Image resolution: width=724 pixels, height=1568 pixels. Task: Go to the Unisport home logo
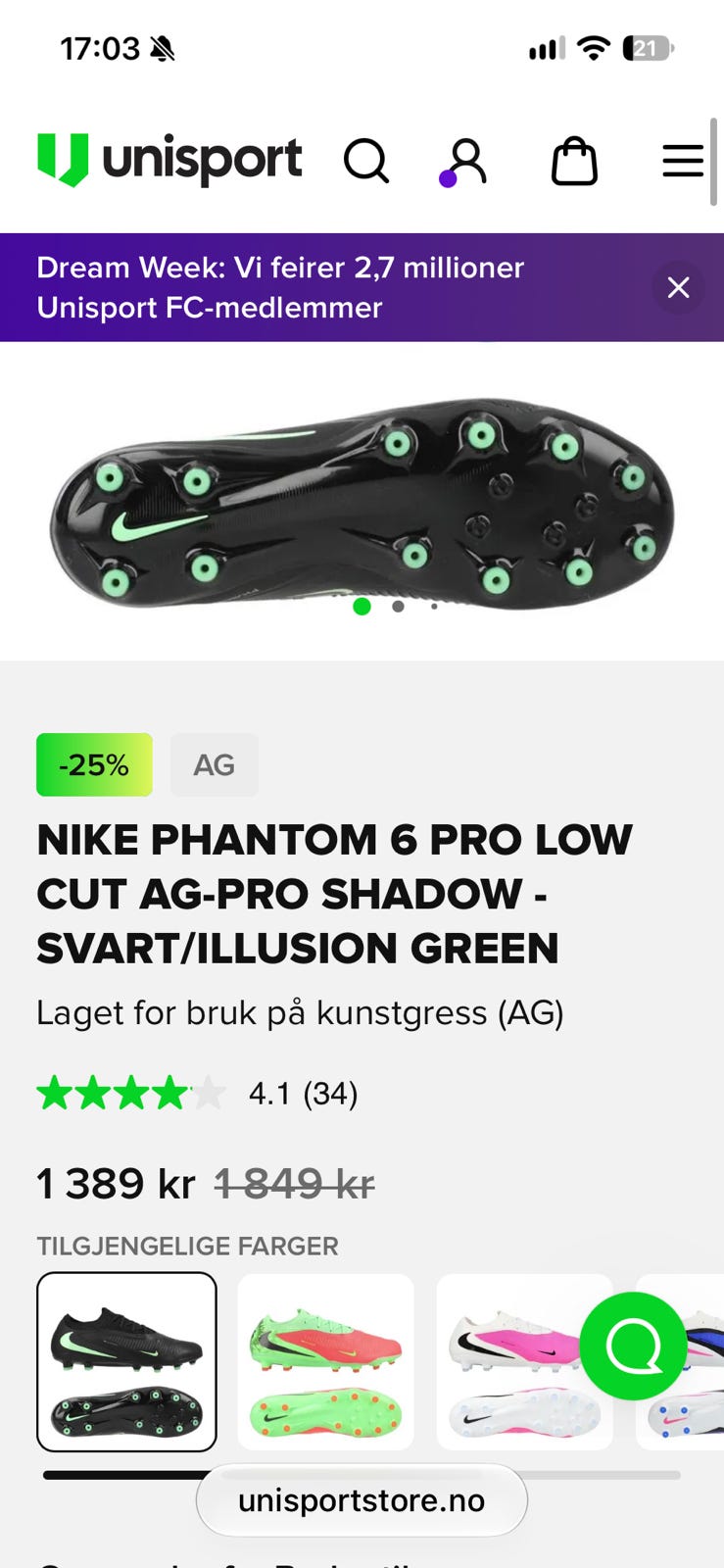169,161
